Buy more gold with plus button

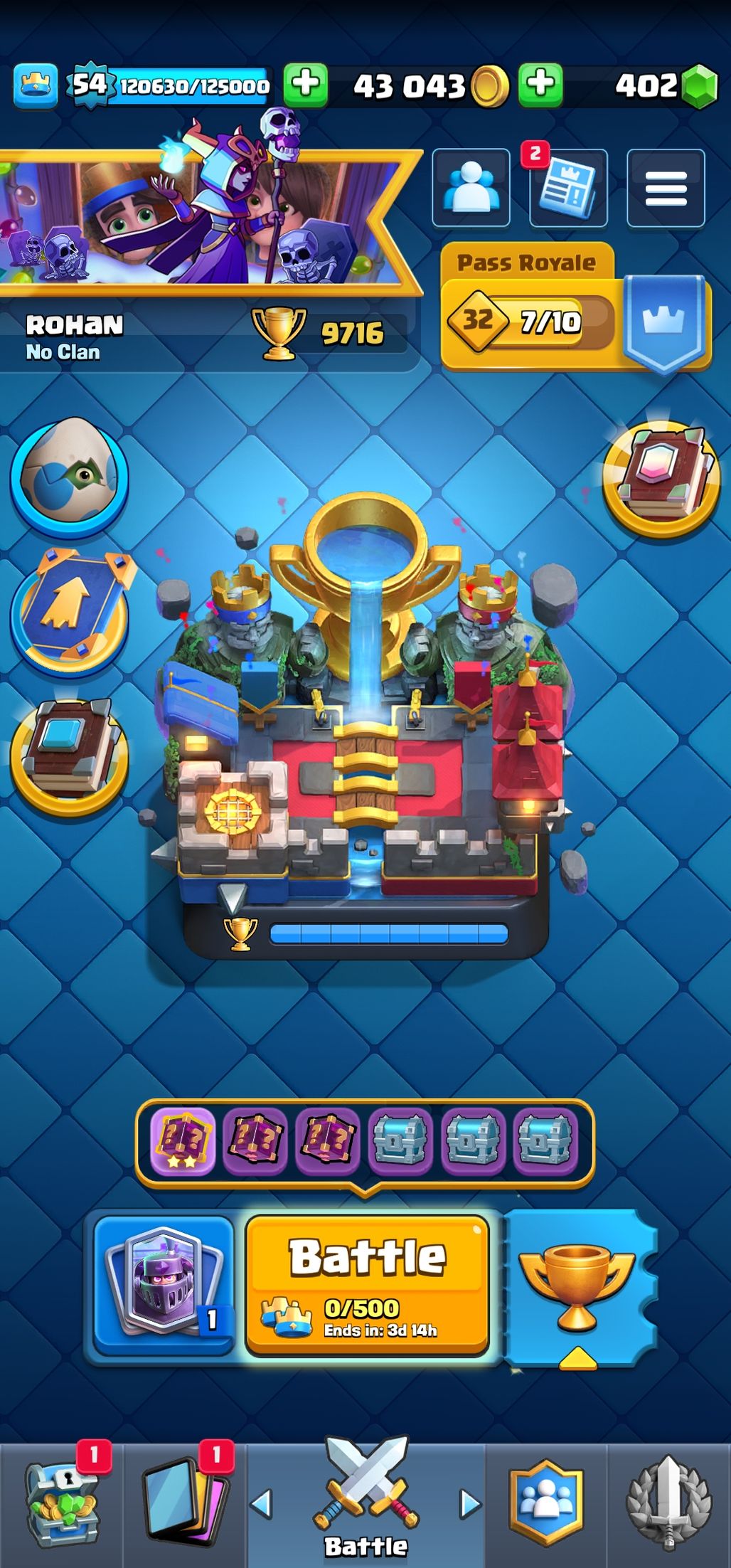306,85
